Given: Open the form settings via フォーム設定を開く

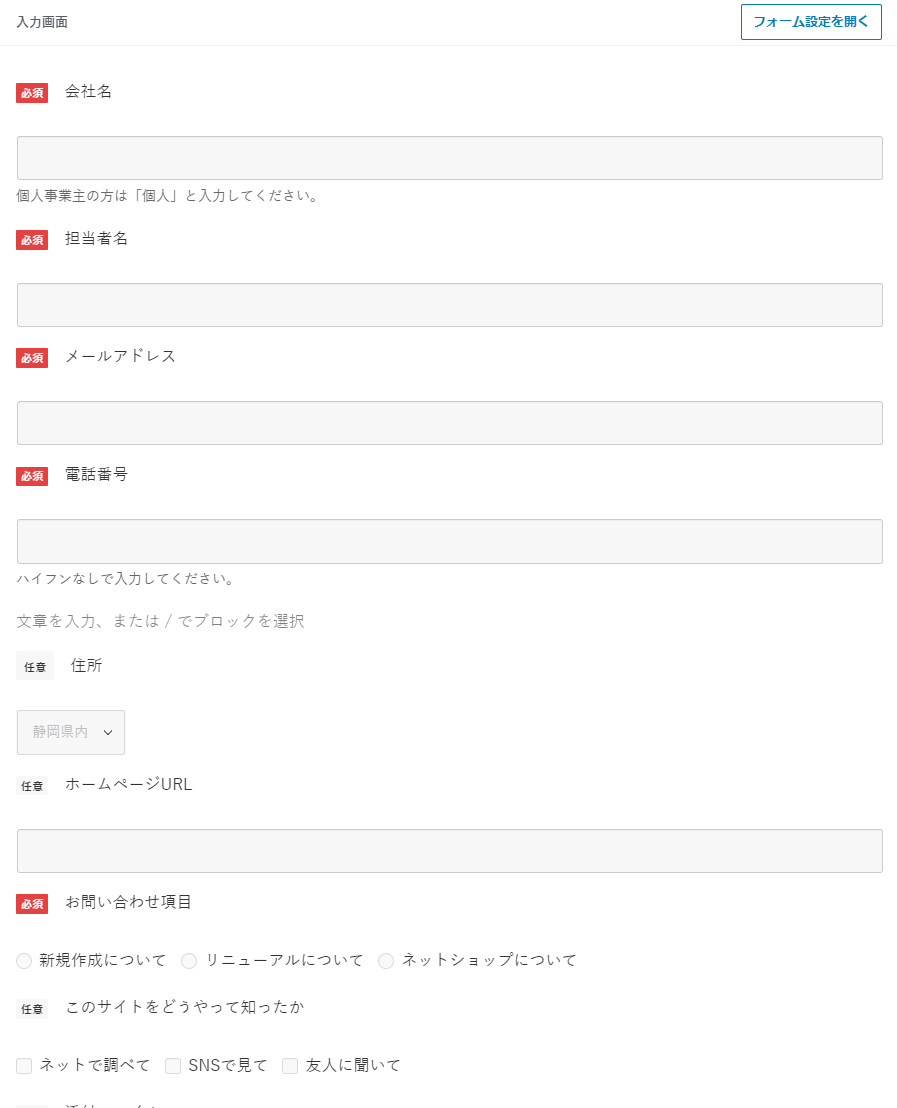Looking at the screenshot, I should pos(810,21).
